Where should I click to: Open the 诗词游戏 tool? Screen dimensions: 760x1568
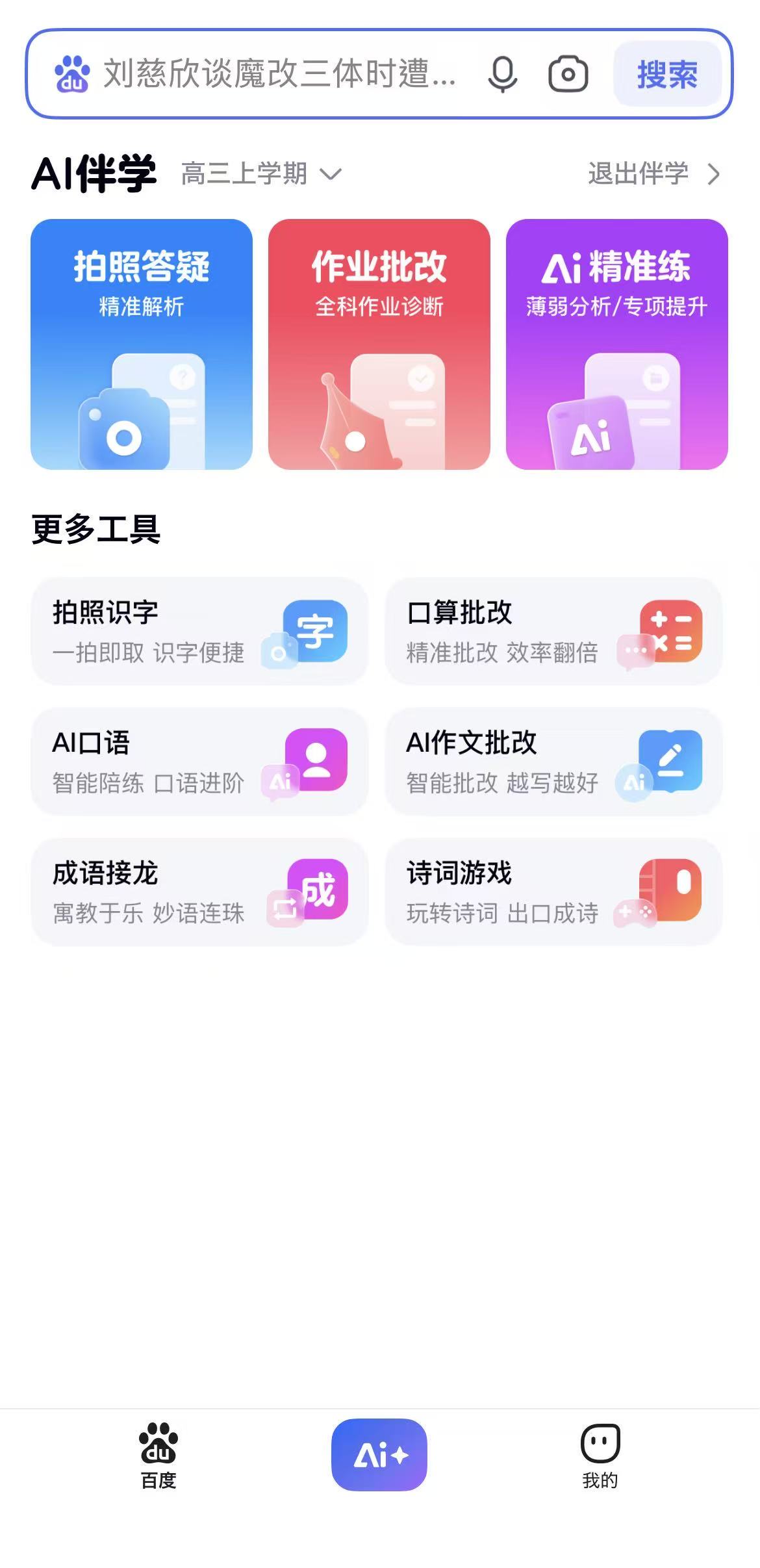553,892
